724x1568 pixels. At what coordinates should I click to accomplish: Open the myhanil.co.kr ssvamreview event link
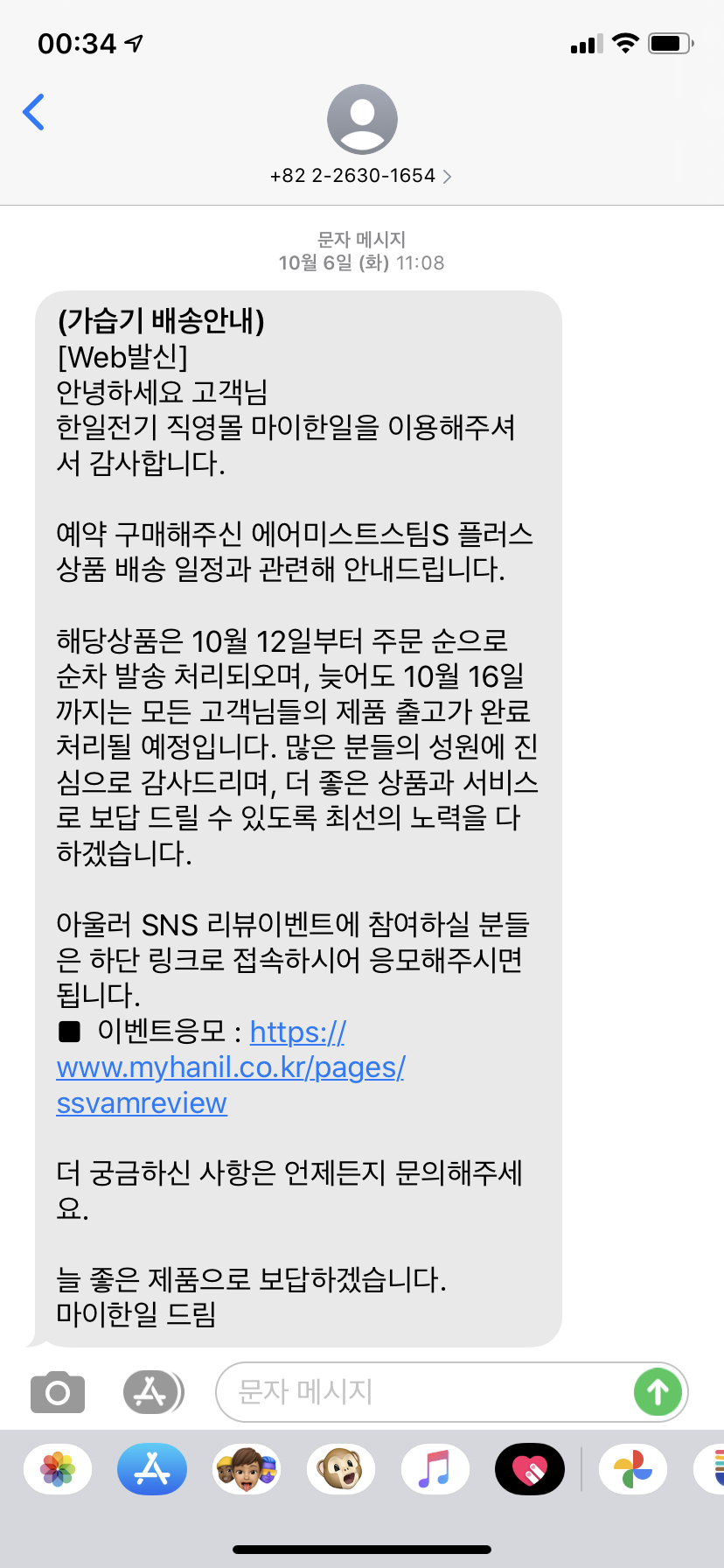[231, 1067]
